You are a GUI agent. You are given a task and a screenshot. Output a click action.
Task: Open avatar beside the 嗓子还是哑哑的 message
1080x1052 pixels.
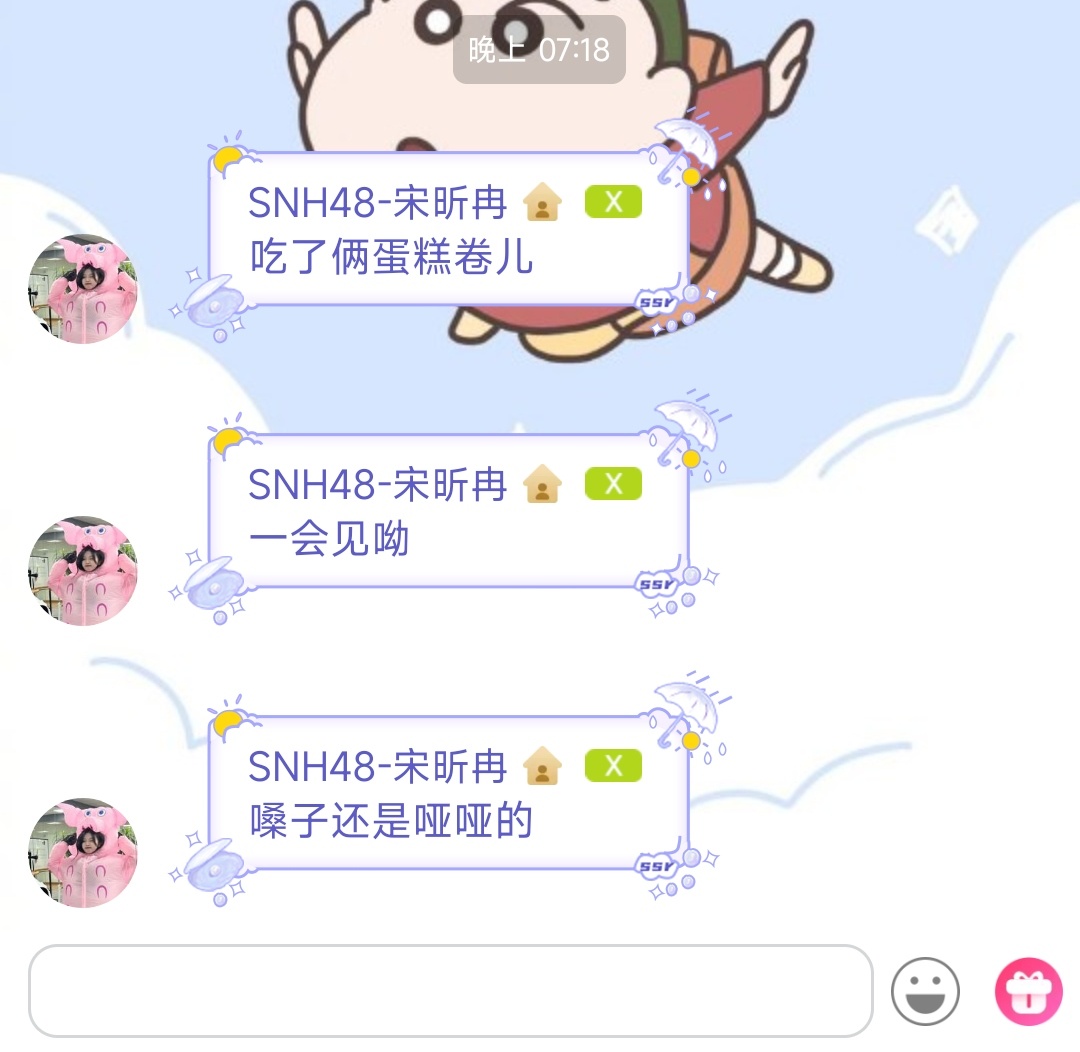point(82,853)
